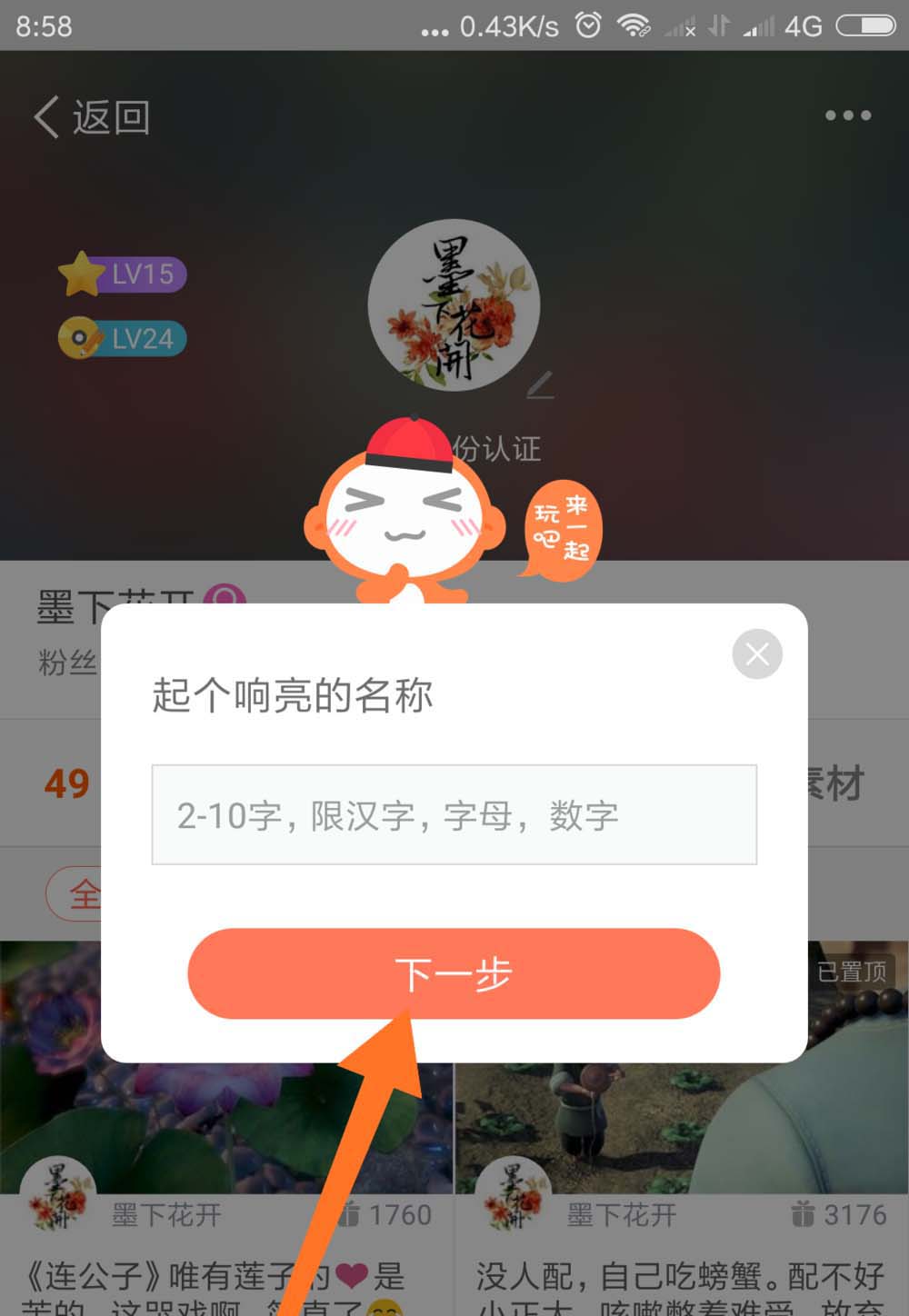Go back with 返回
Screen dimensions: 909x1316
click(92, 117)
